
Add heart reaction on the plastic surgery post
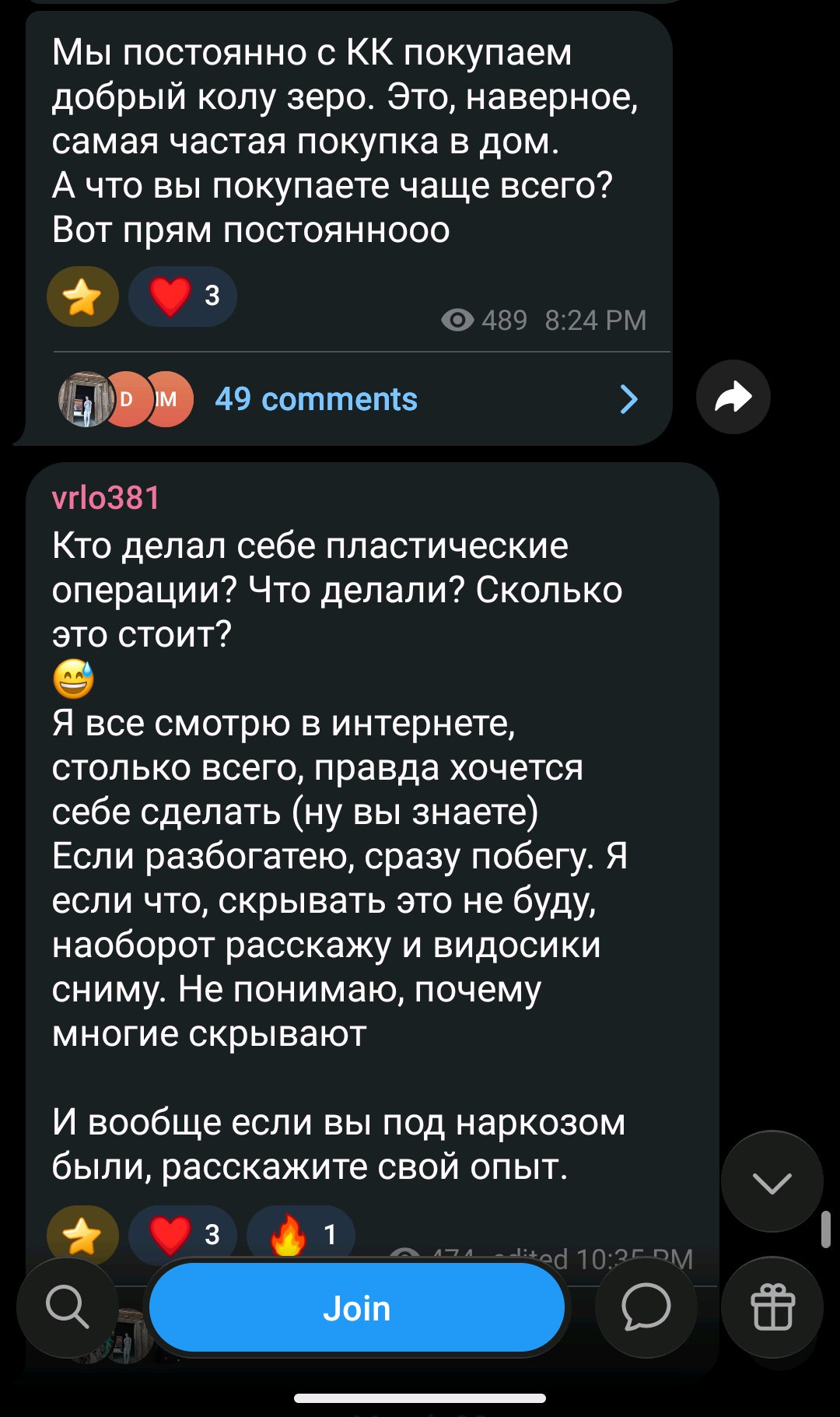point(183,1233)
